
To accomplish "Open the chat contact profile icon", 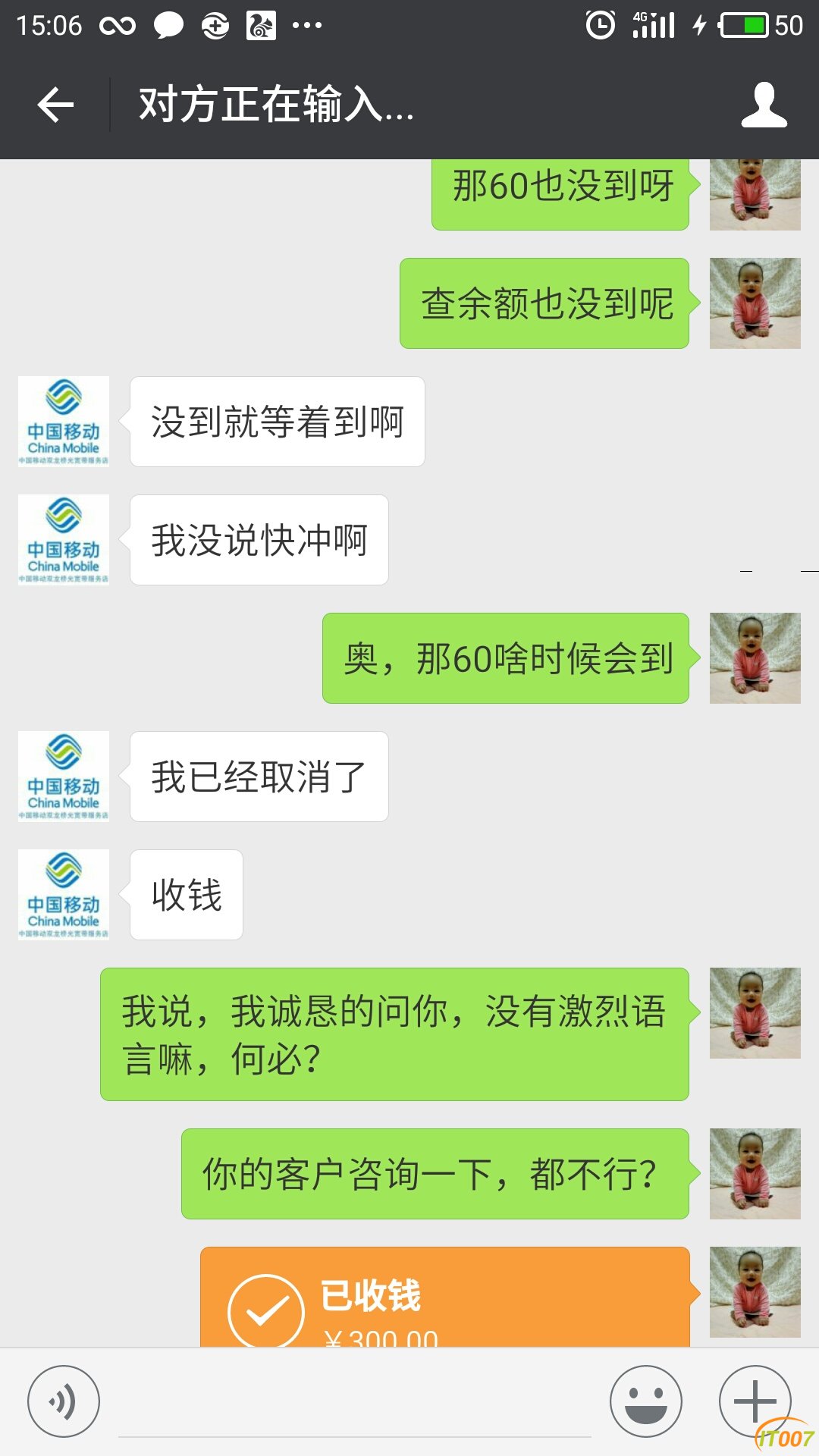I will [764, 105].
